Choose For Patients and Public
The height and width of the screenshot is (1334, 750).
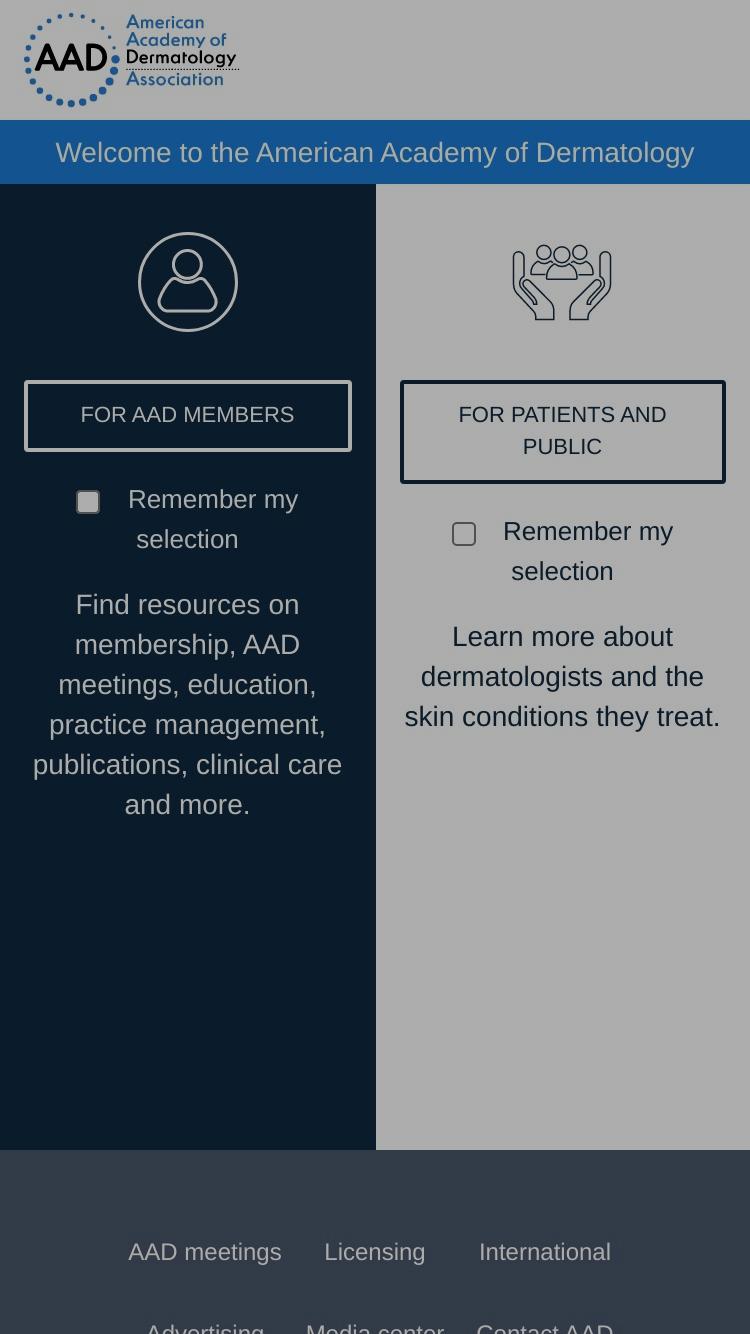tap(563, 432)
